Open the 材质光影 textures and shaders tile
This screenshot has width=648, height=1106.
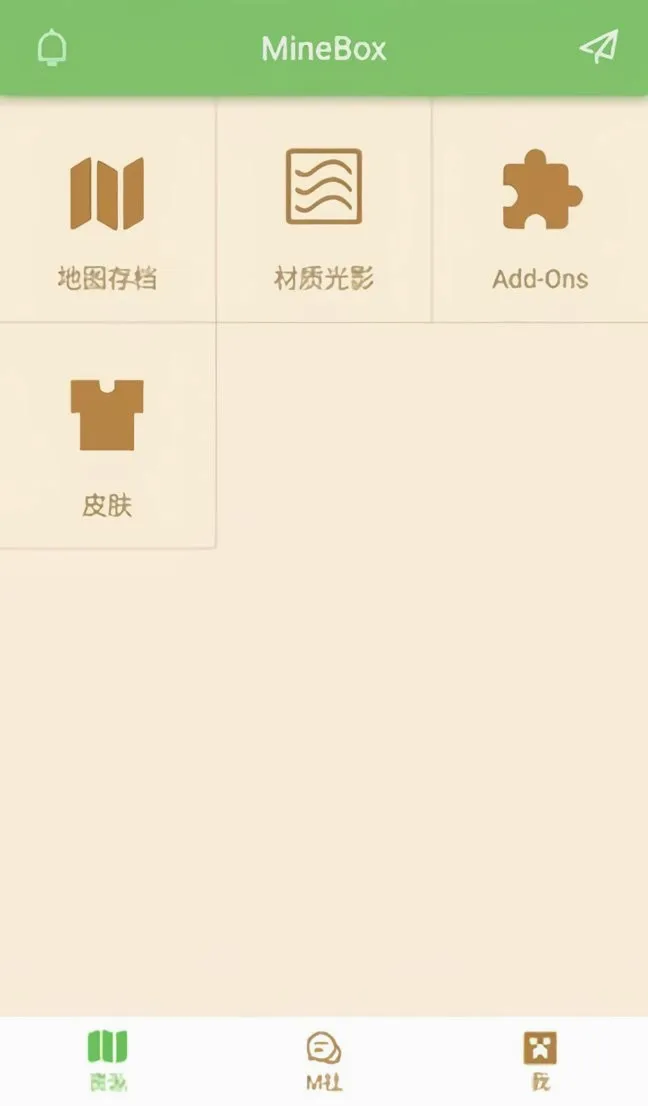(x=324, y=211)
